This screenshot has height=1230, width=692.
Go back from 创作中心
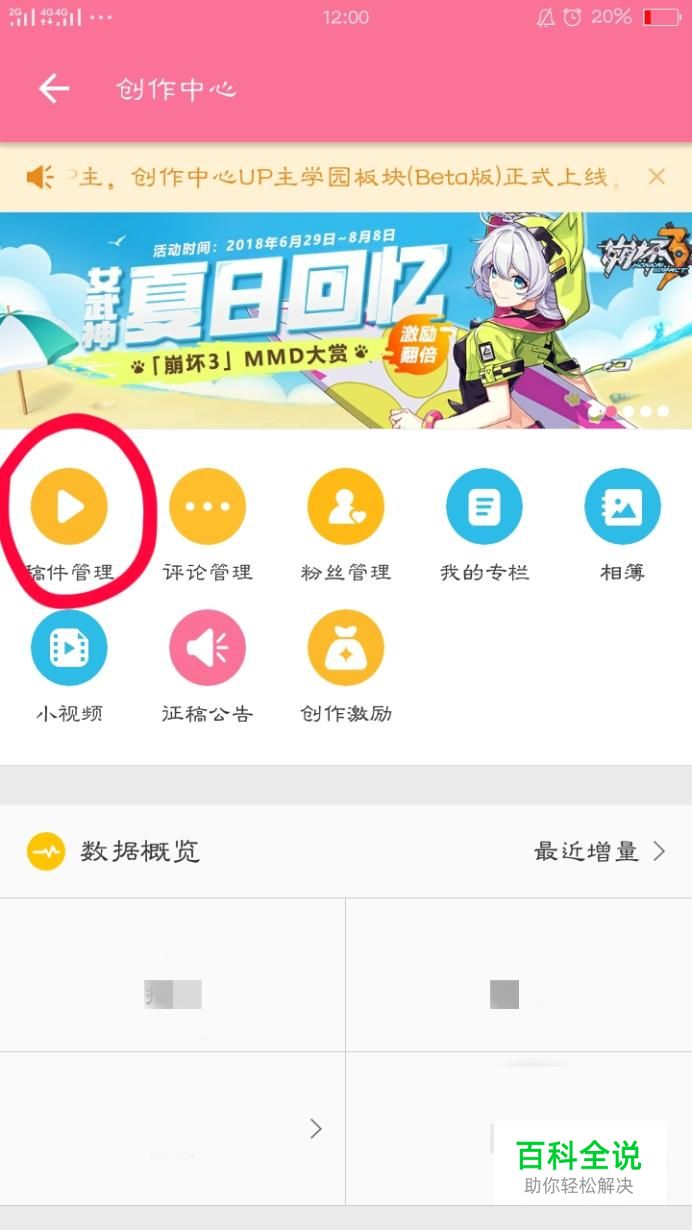point(54,89)
